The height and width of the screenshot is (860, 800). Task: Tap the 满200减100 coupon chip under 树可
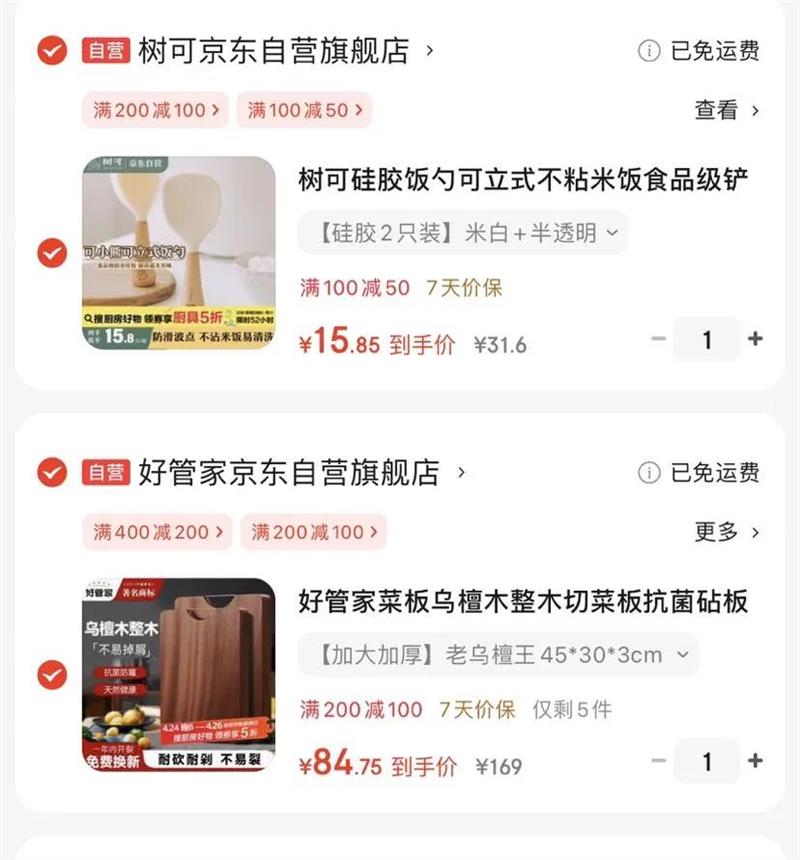pyautogui.click(x=156, y=110)
